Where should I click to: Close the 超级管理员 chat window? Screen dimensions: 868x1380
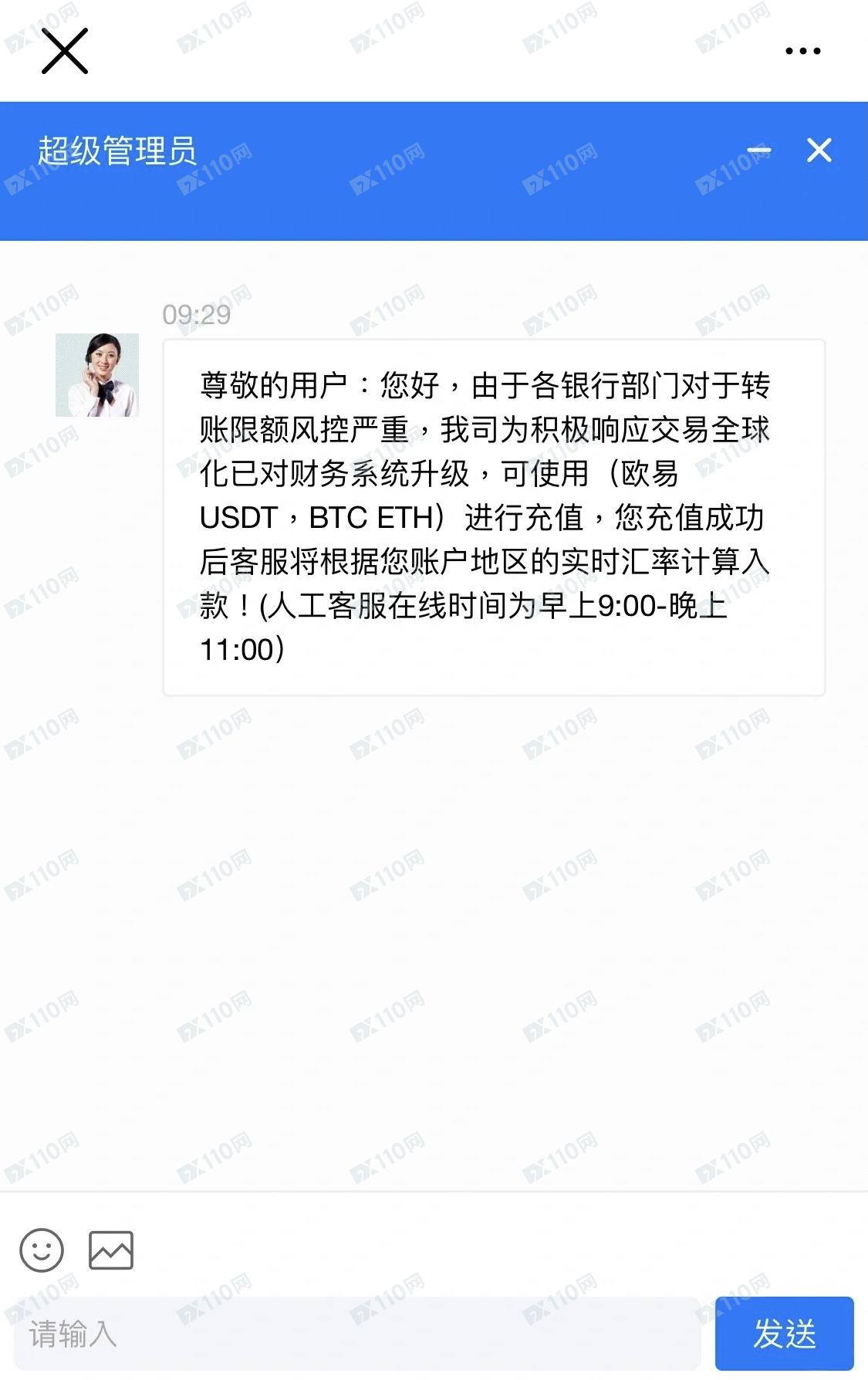(819, 151)
